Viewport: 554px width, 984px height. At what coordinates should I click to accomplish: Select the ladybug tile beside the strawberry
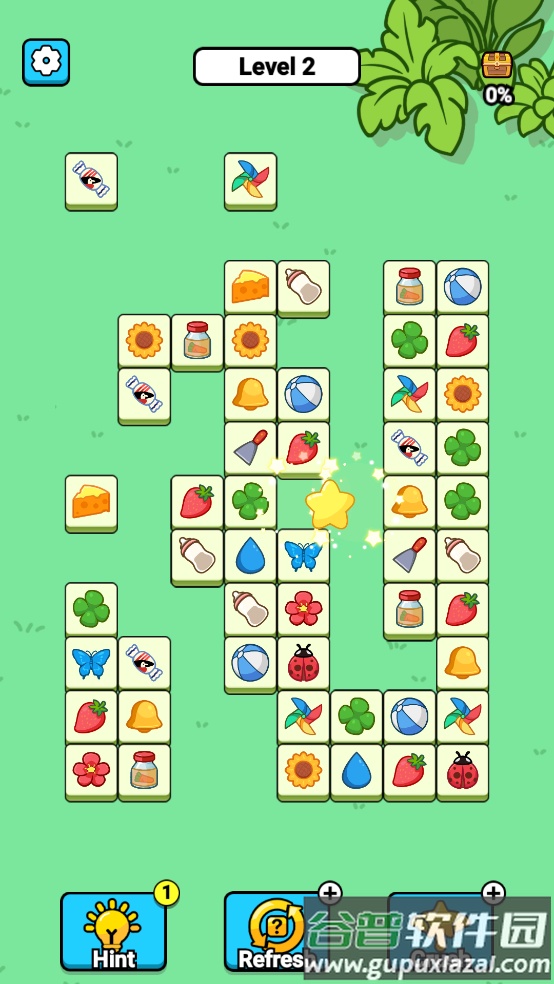pos(462,772)
